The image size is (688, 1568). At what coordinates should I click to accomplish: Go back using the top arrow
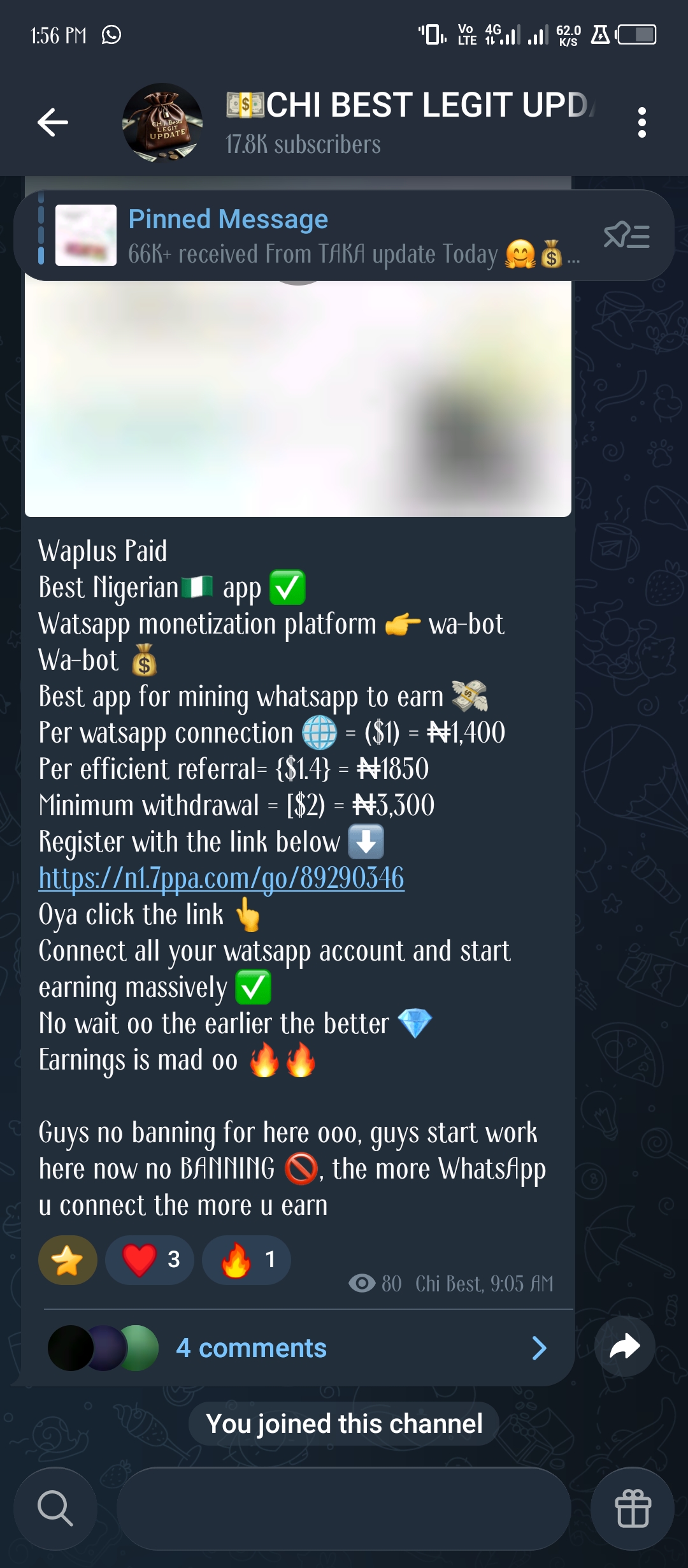tap(53, 122)
